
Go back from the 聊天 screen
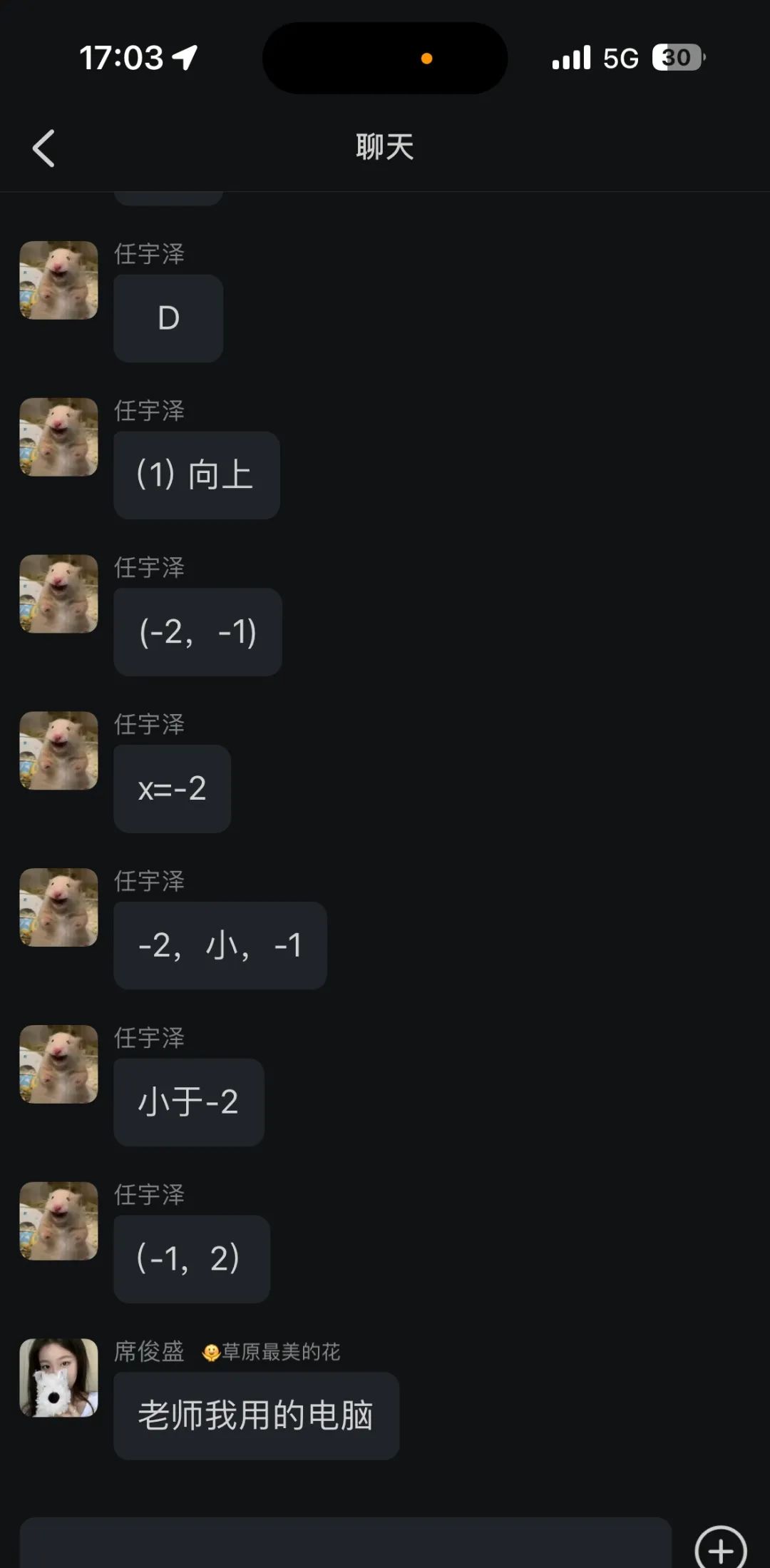[x=44, y=148]
